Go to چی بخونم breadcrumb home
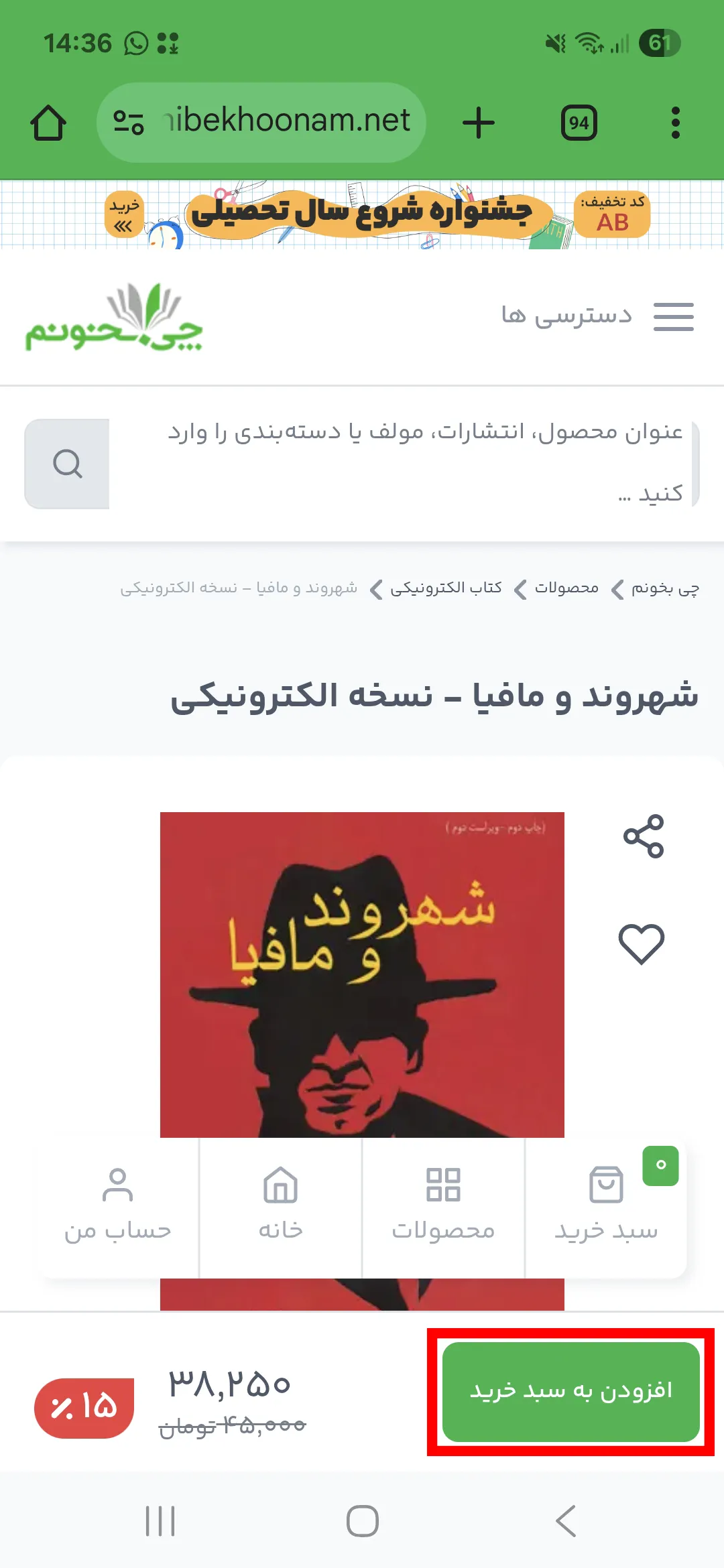Screen dimensions: 724x1568 coord(665,588)
